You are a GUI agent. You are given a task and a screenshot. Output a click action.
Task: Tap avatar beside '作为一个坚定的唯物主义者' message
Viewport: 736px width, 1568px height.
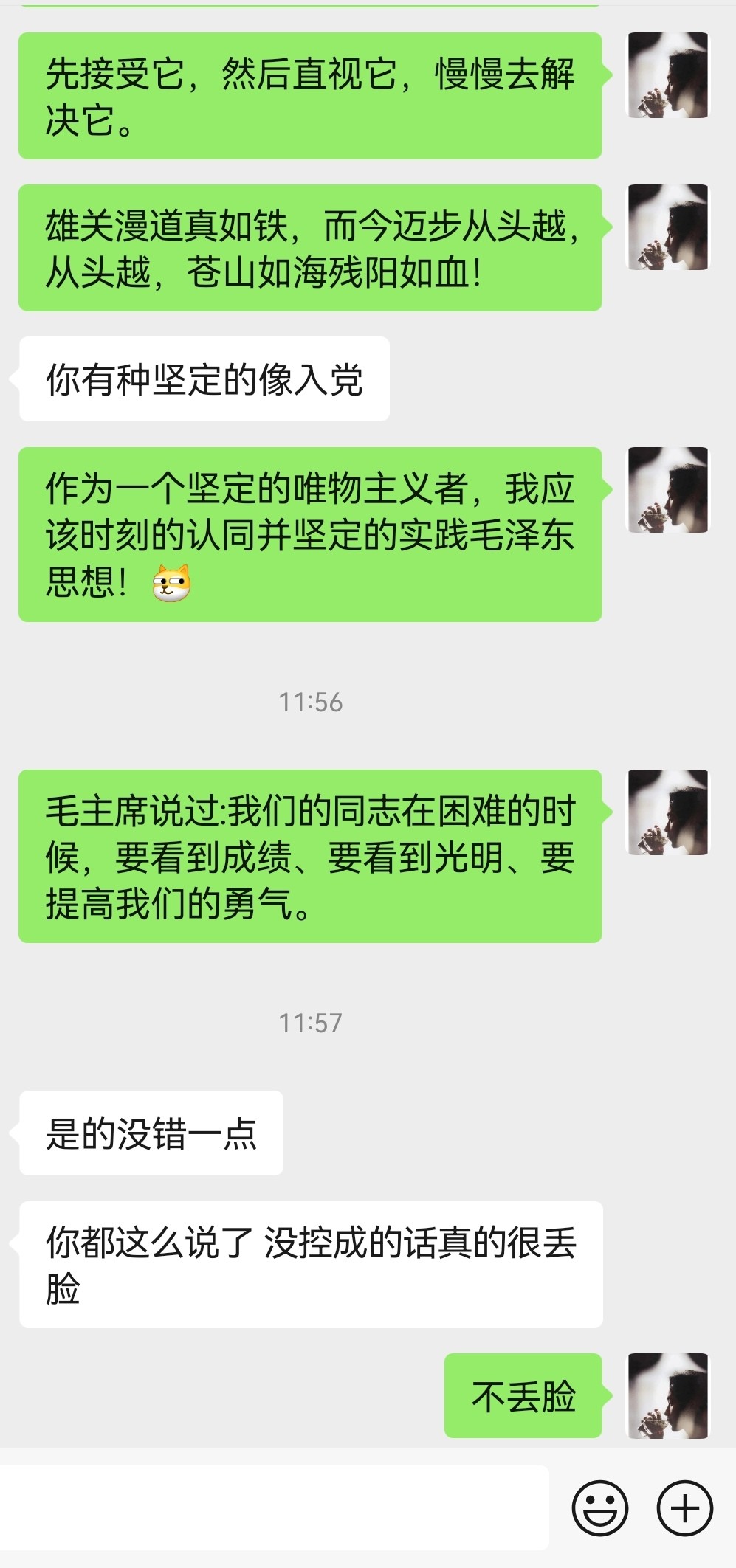pyautogui.click(x=667, y=490)
